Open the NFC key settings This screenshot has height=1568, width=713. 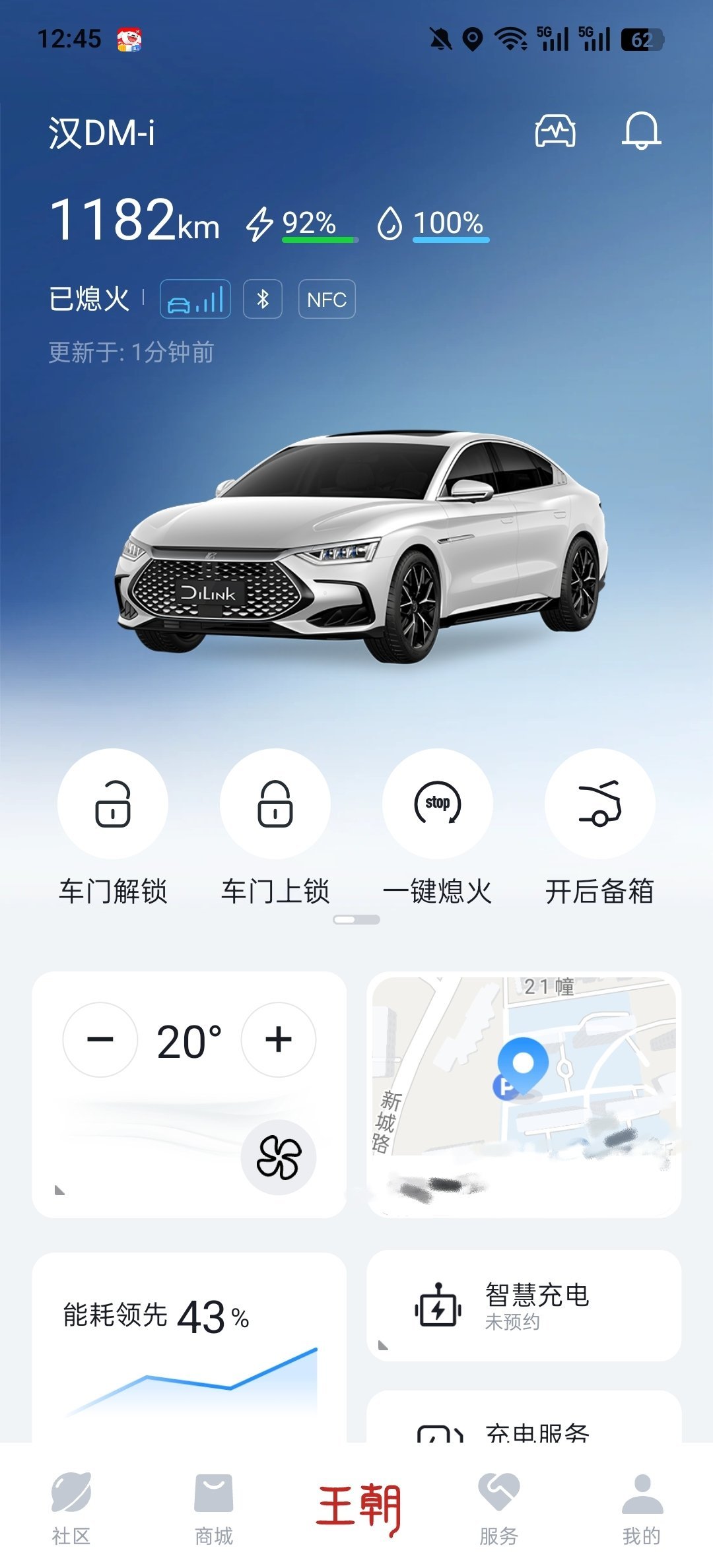click(x=326, y=299)
